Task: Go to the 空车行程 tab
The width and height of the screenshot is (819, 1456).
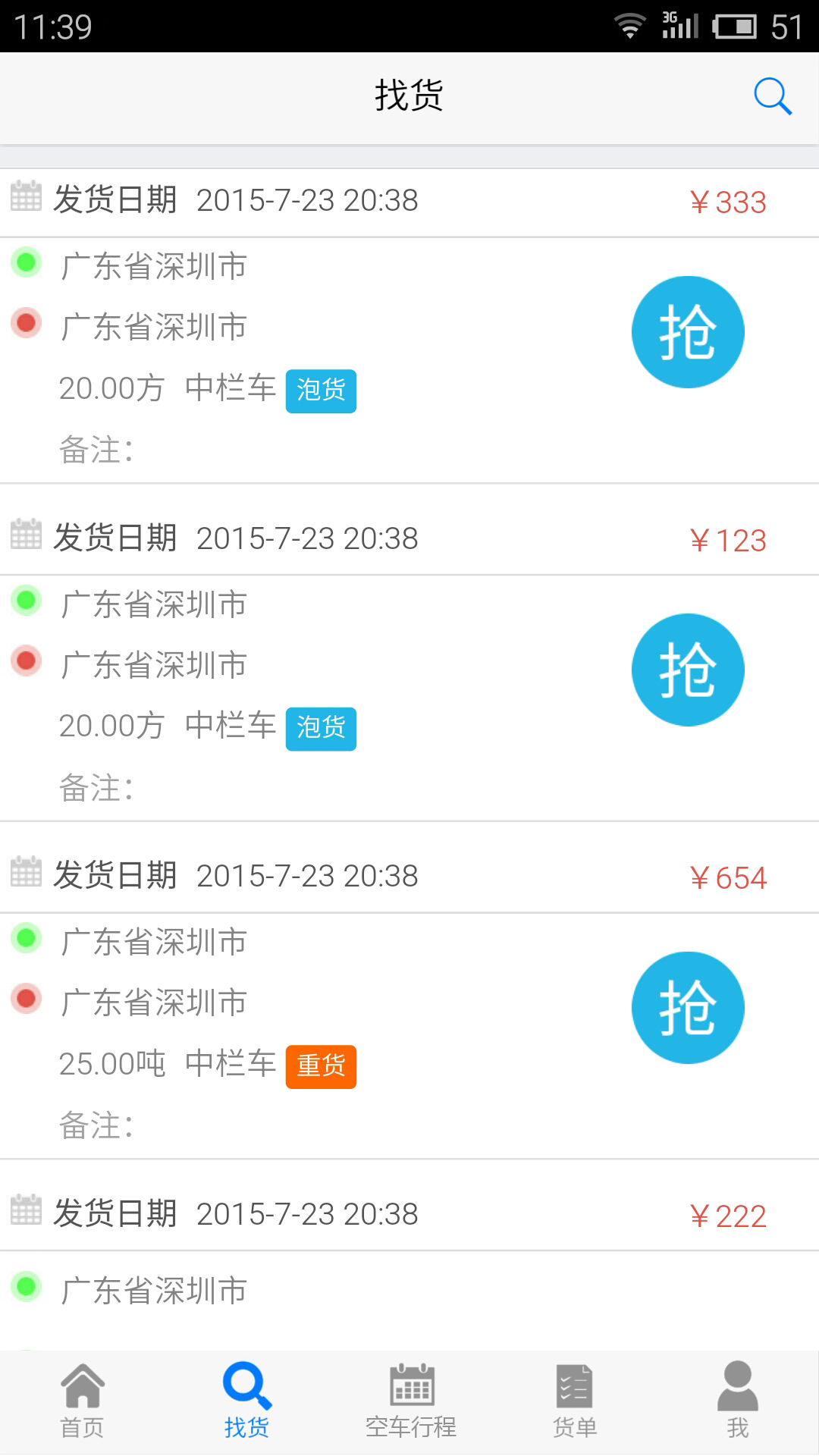Action: [411, 1401]
